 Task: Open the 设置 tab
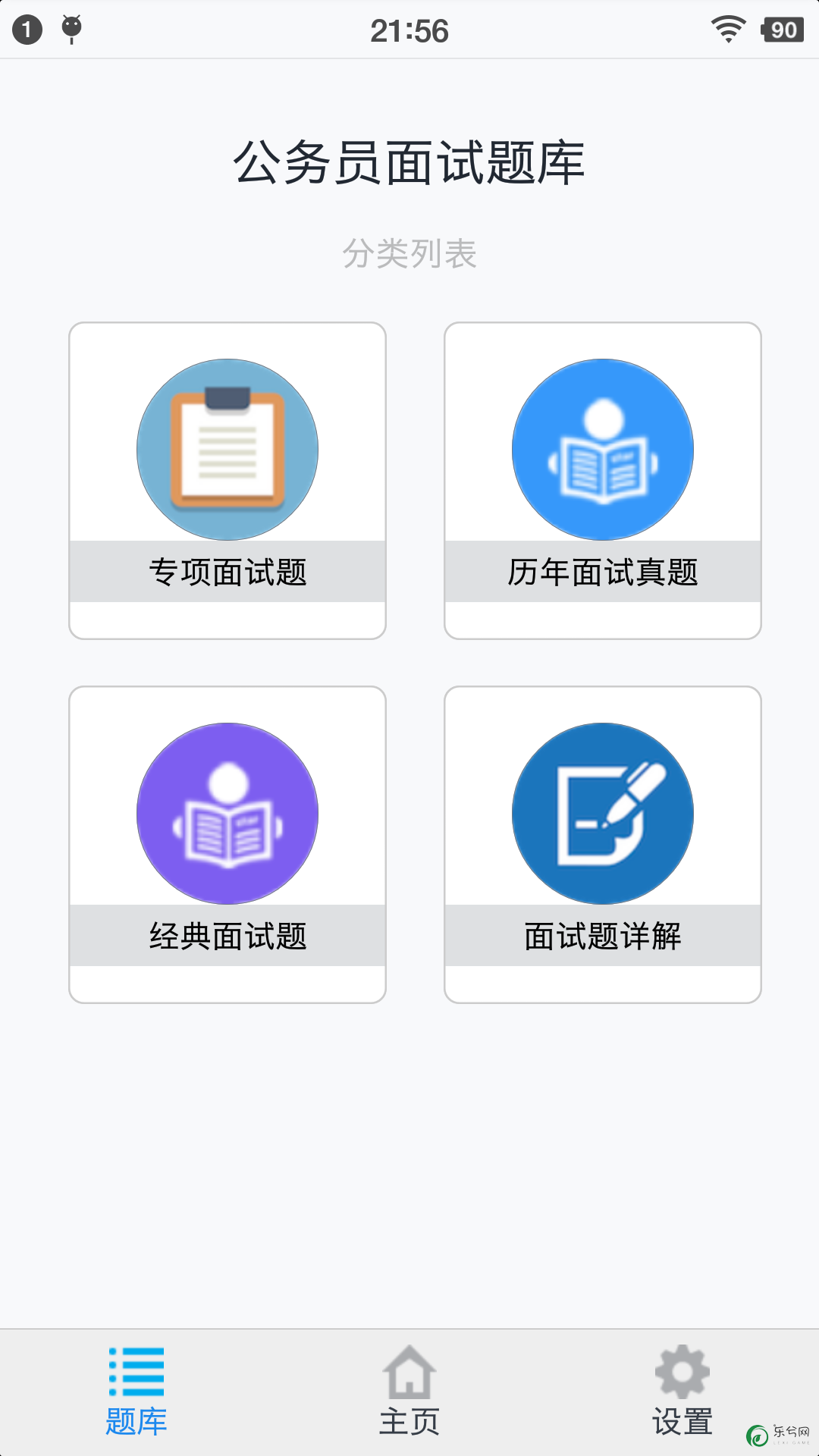pos(682,1392)
